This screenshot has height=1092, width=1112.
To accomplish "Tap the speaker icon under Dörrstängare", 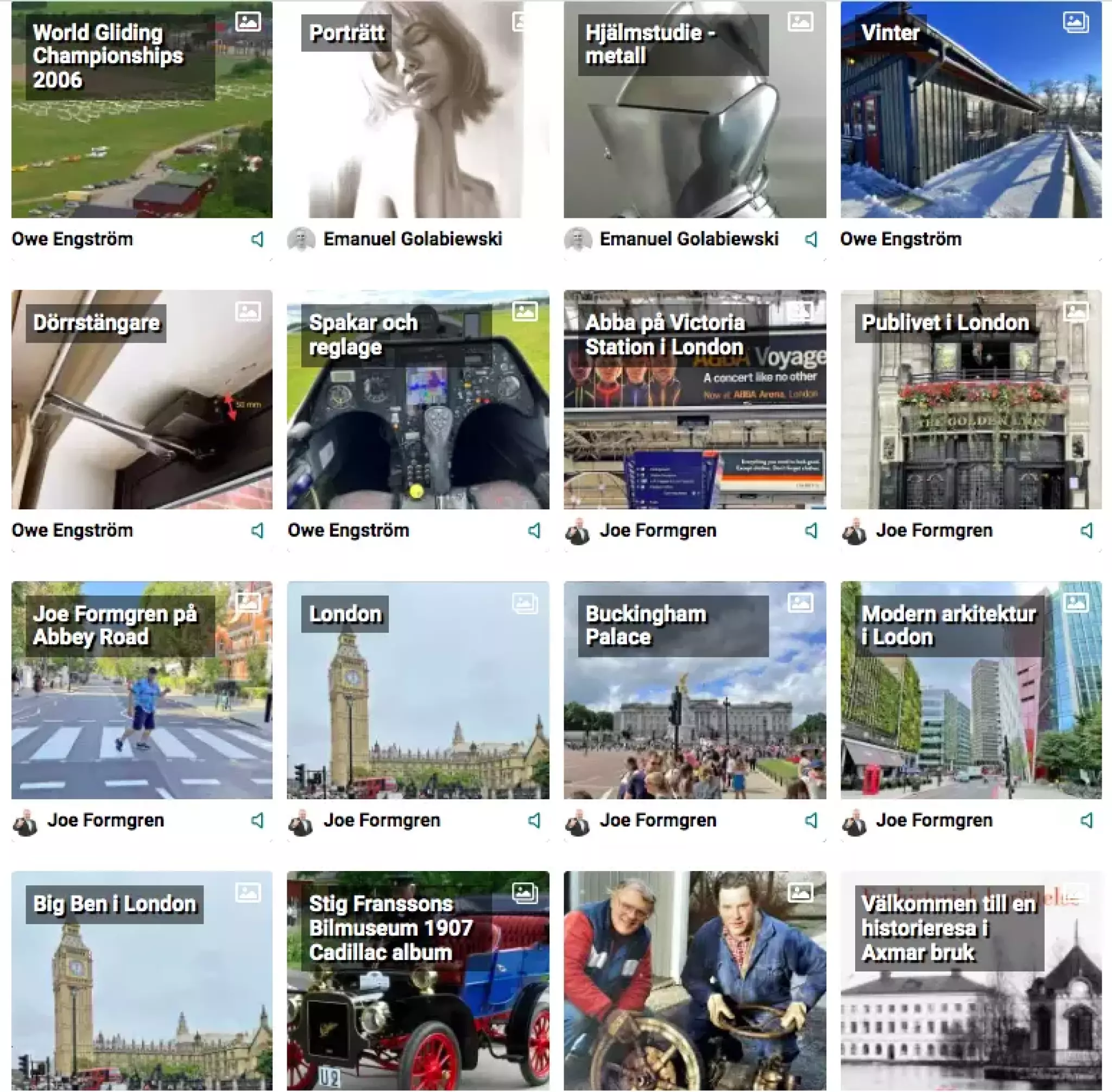I will coord(258,531).
